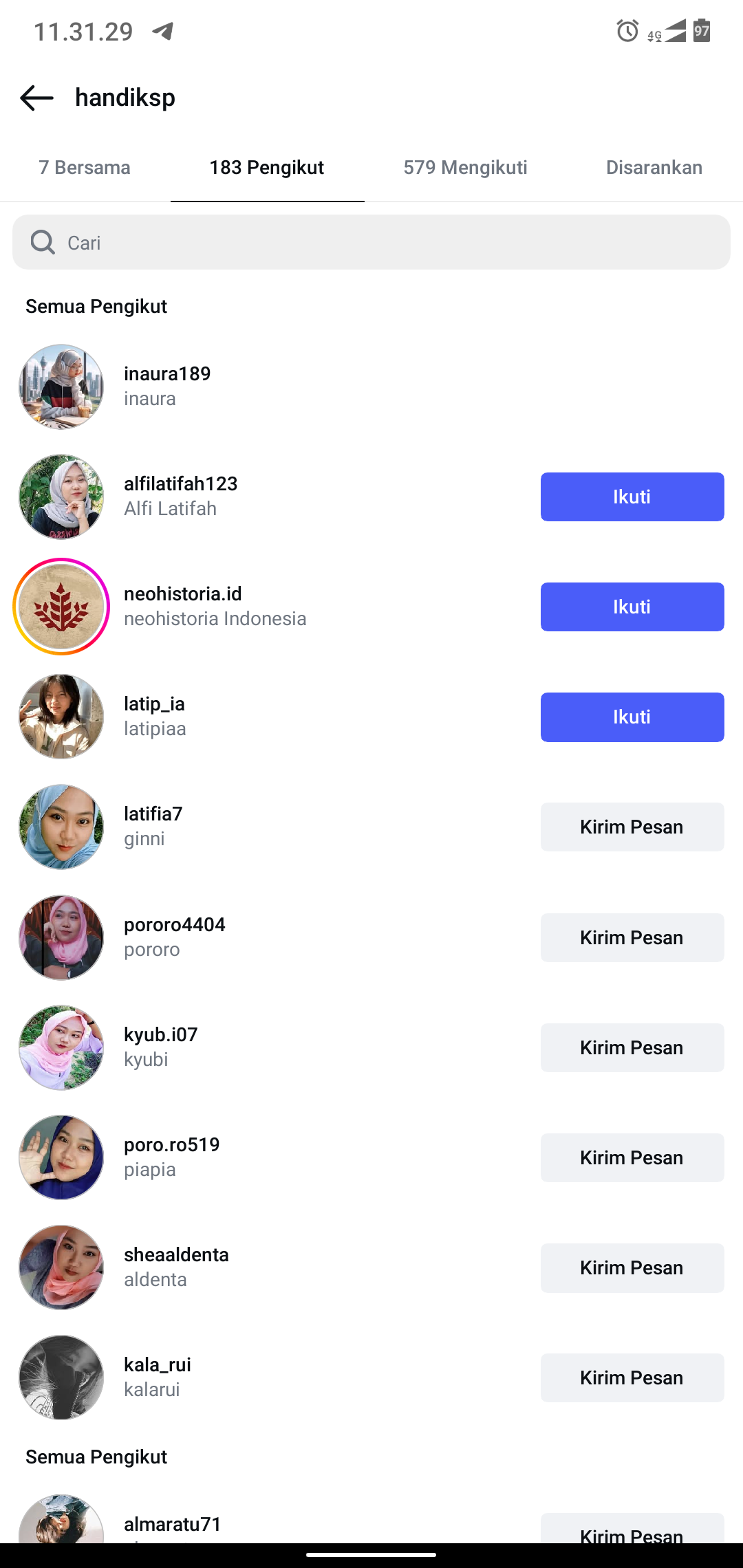Follow alfilatifah123 with Ikuti button

pyautogui.click(x=632, y=497)
